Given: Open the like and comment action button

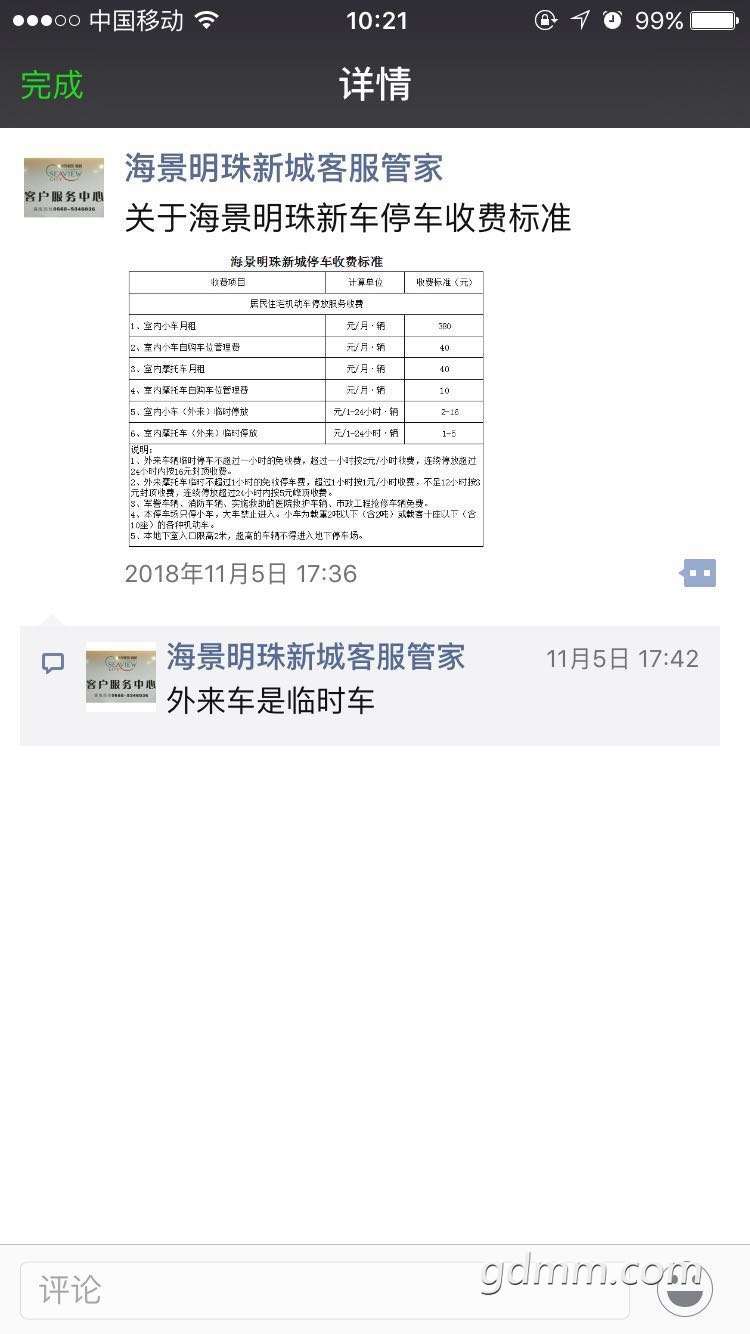Looking at the screenshot, I should pyautogui.click(x=699, y=573).
